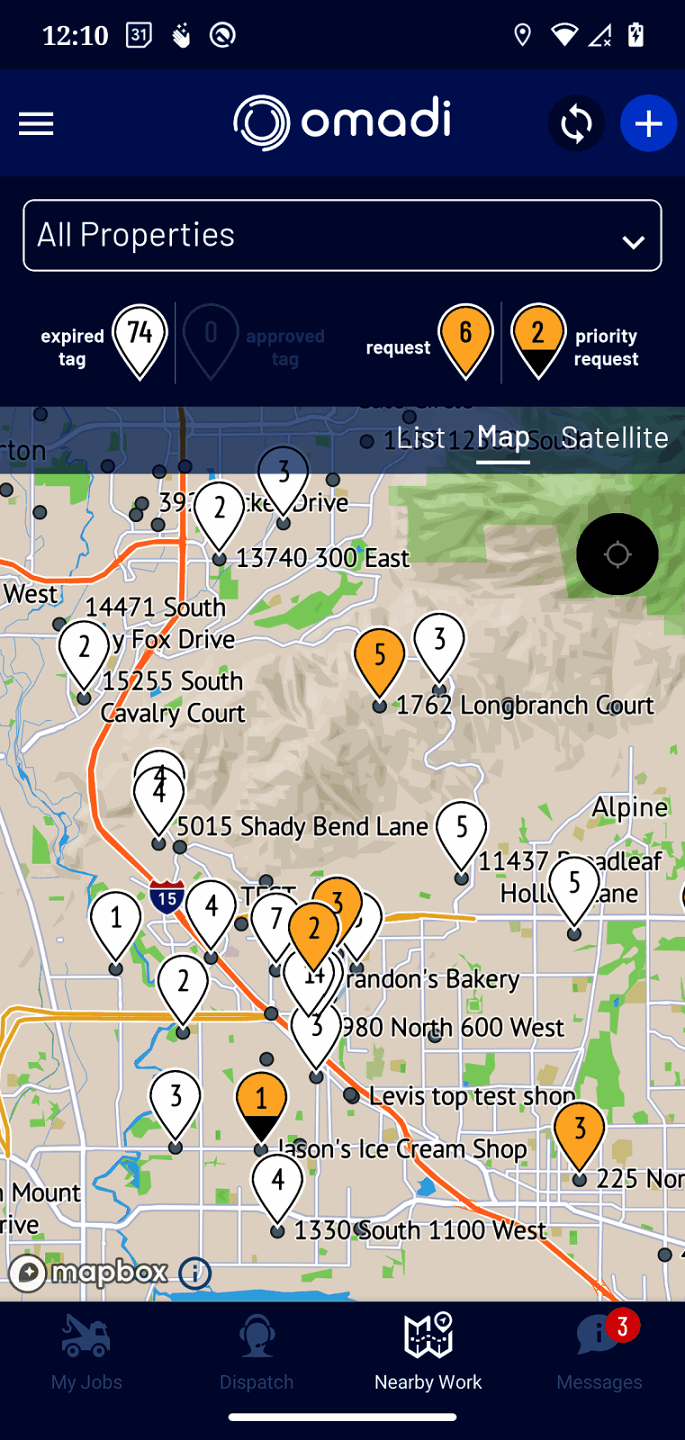685x1440 pixels.
Task: Center map on my location
Action: coord(617,554)
